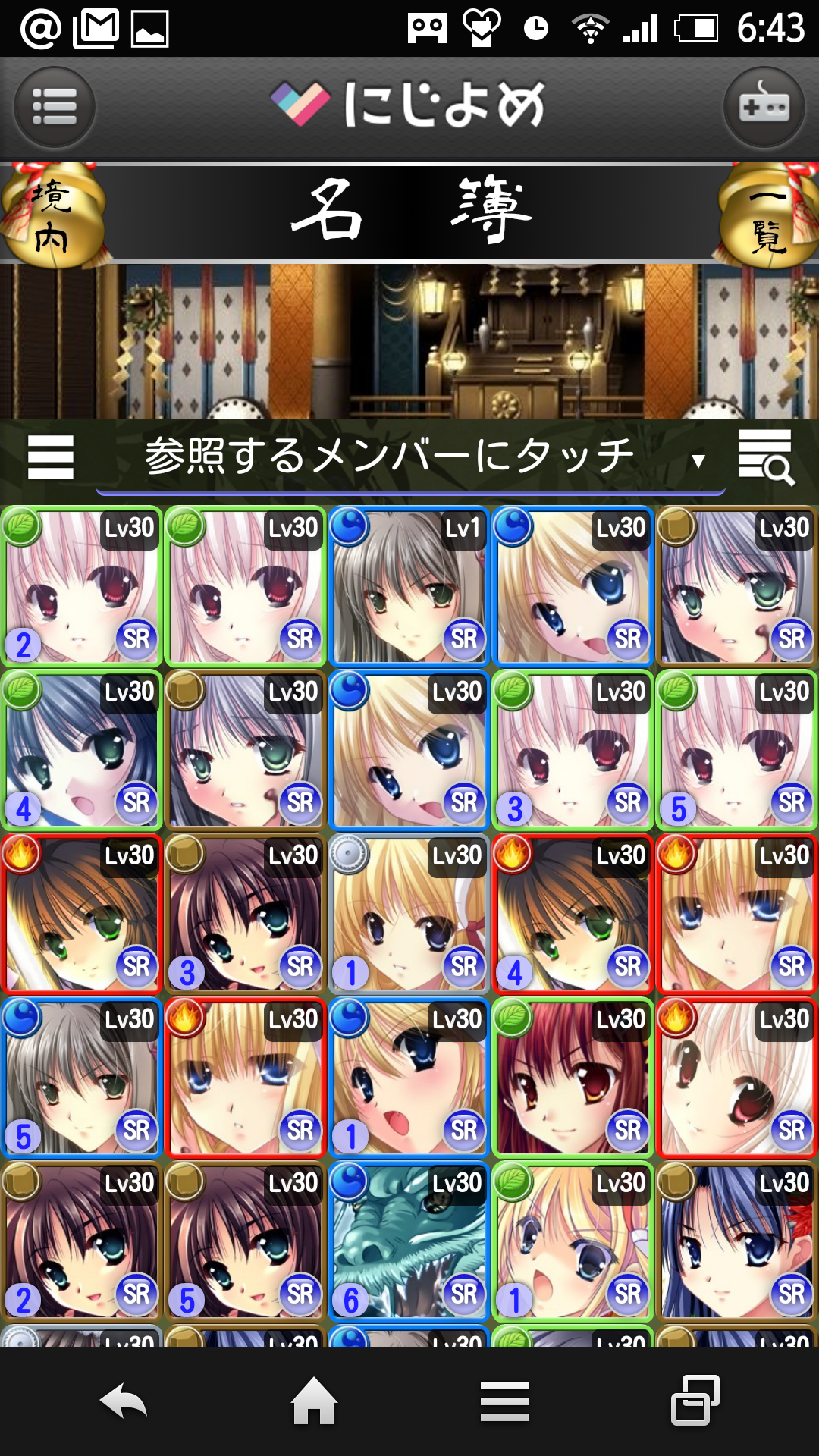Go back with the system back button
The height and width of the screenshot is (1456, 819).
124,1401
